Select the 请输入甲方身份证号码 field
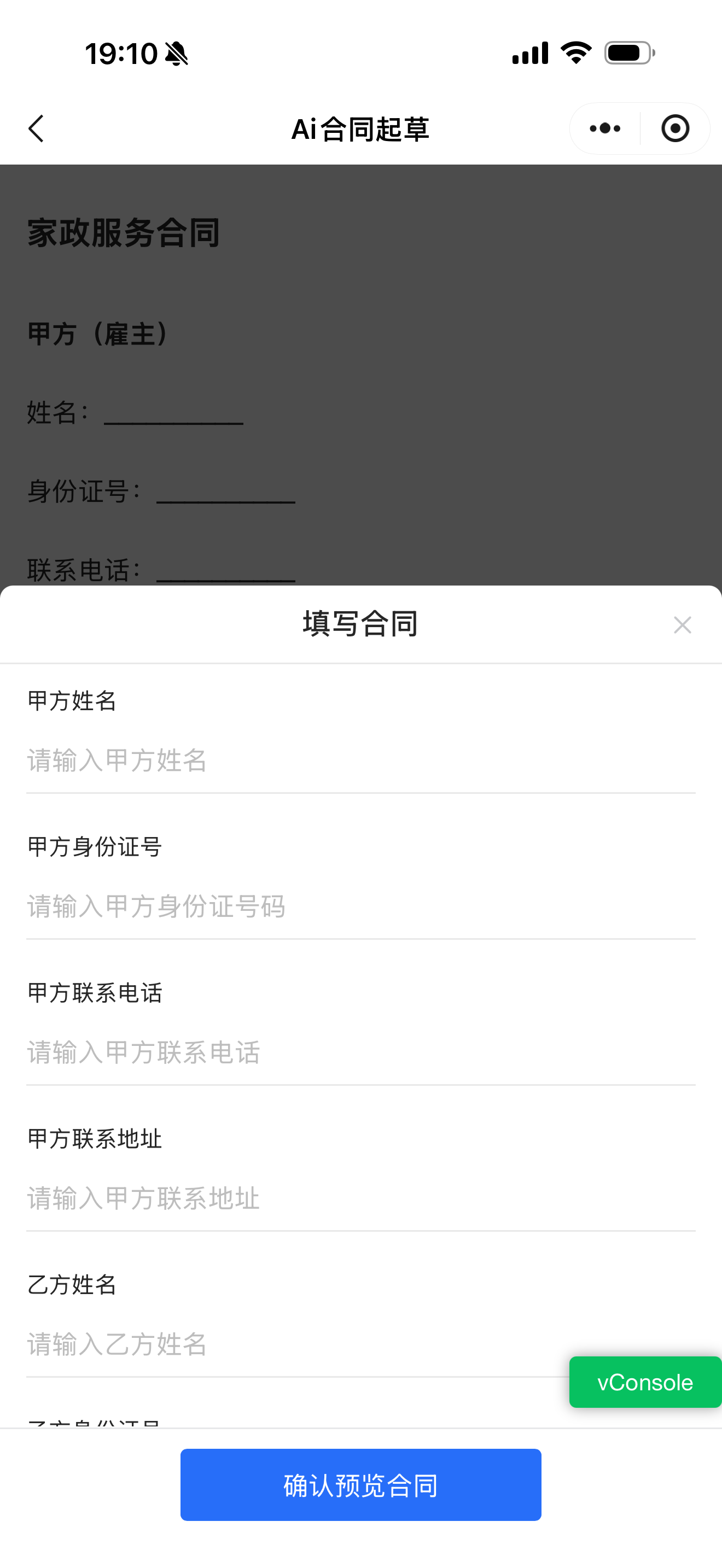The height and width of the screenshot is (1568, 722). pos(360,906)
